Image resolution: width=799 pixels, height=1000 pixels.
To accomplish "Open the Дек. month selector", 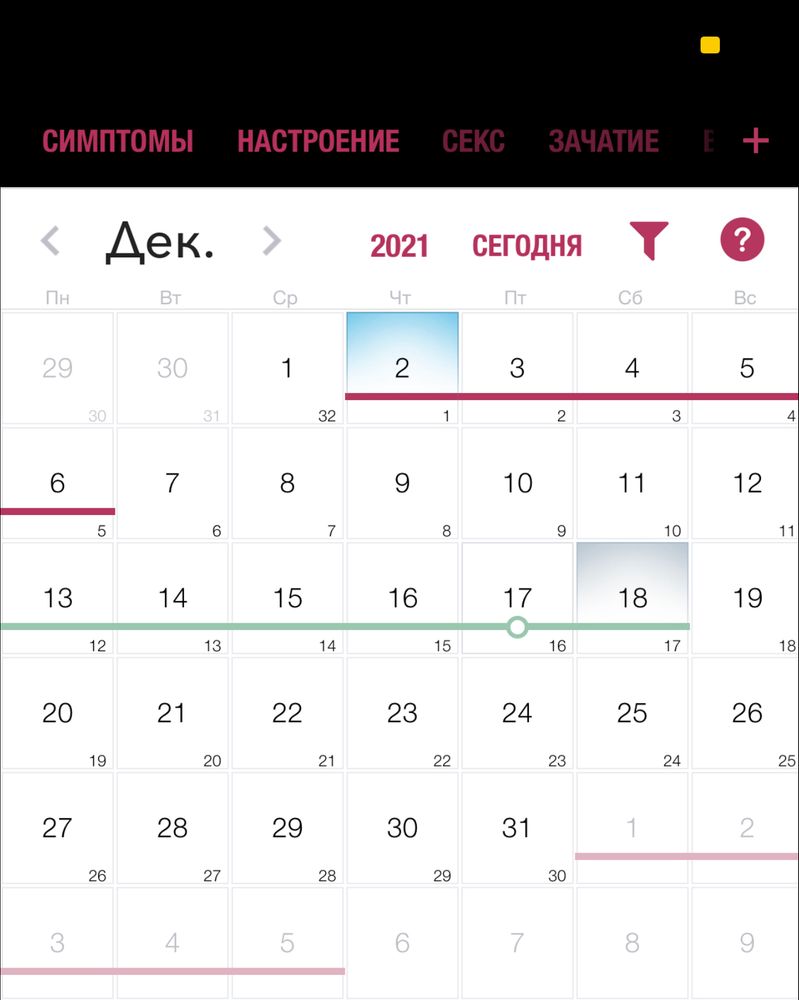I will pyautogui.click(x=160, y=240).
